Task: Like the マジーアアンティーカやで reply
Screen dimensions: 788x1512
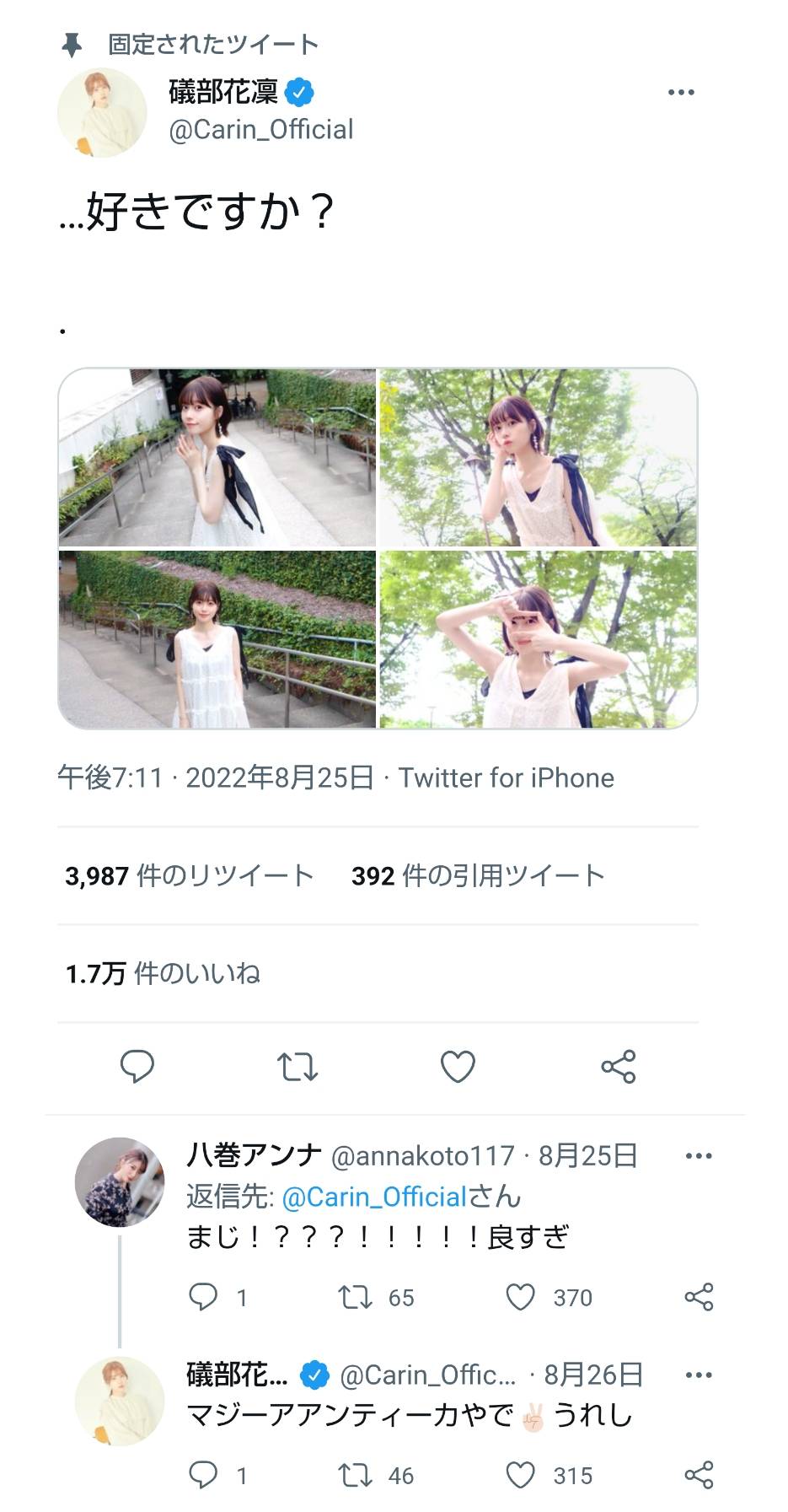Action: click(520, 1475)
